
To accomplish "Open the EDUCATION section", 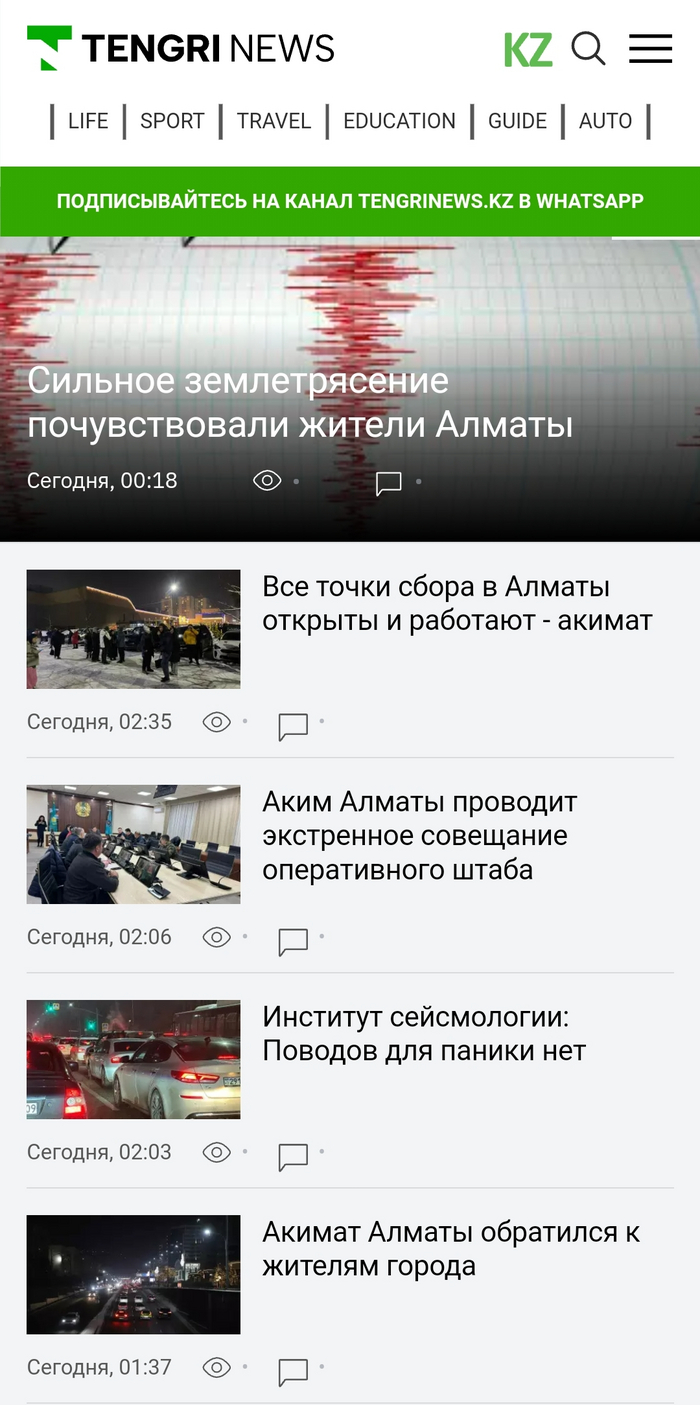I will click(399, 121).
